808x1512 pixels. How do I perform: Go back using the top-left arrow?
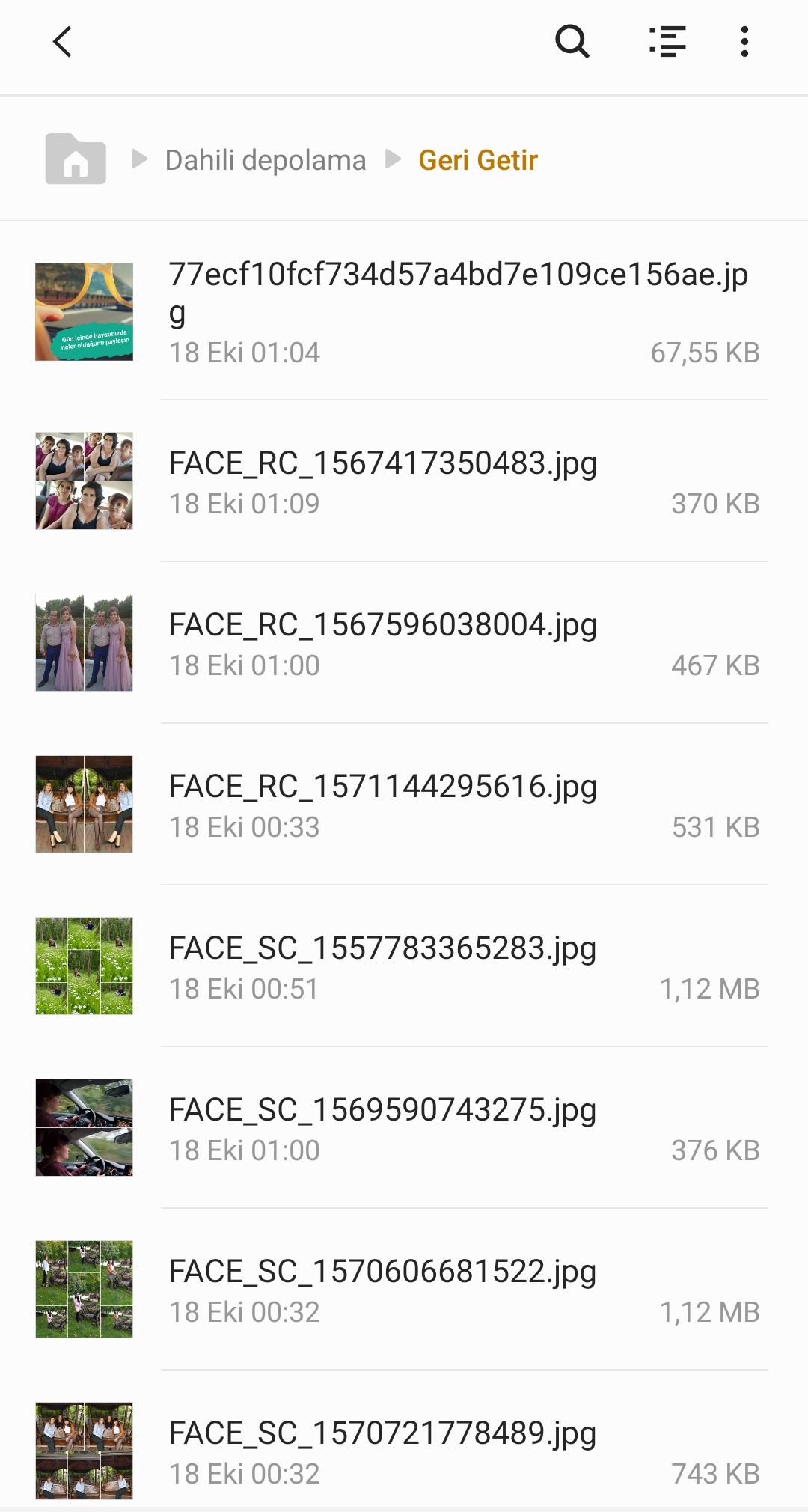pos(63,42)
